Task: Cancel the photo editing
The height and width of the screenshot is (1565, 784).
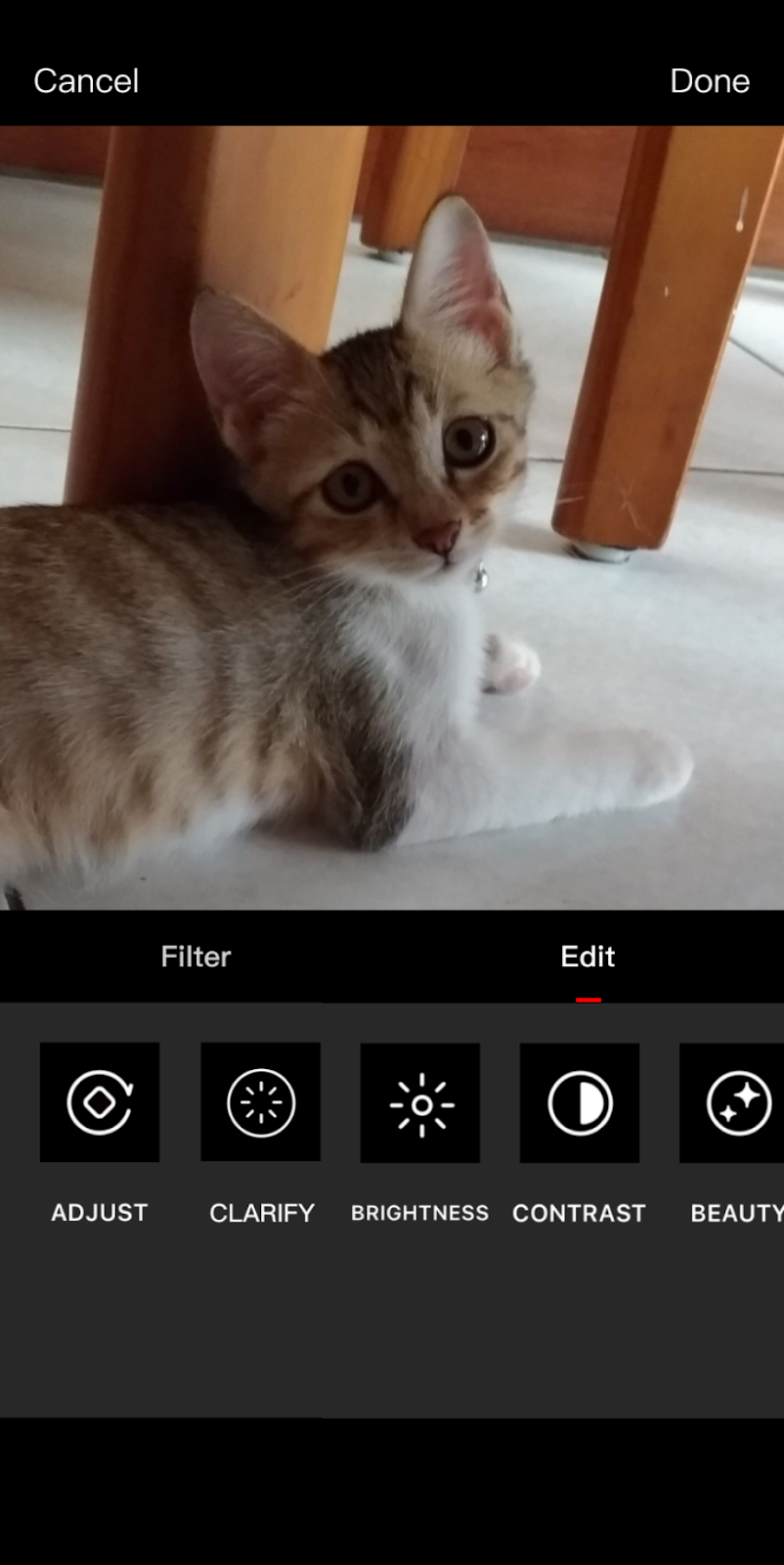Action: 86,81
